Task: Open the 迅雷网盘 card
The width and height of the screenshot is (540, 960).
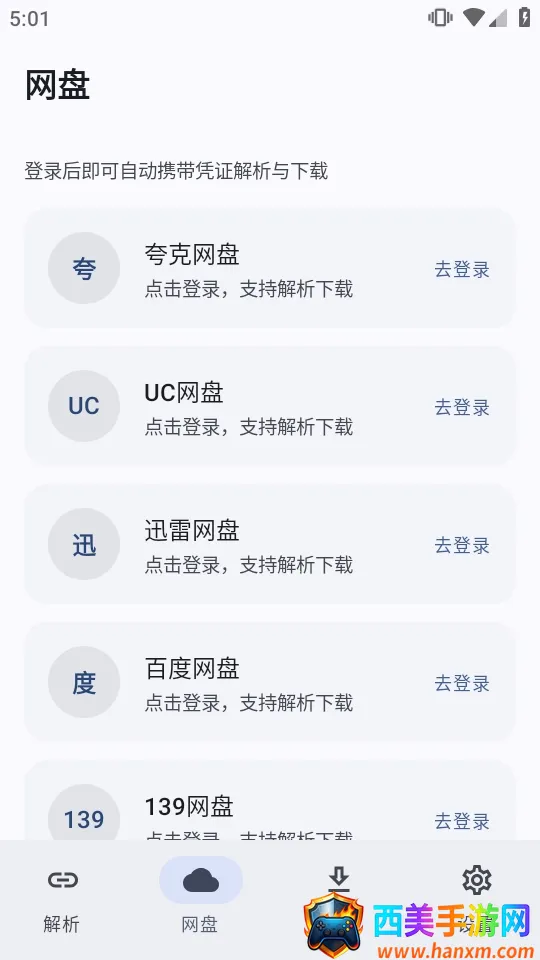Action: click(x=269, y=544)
